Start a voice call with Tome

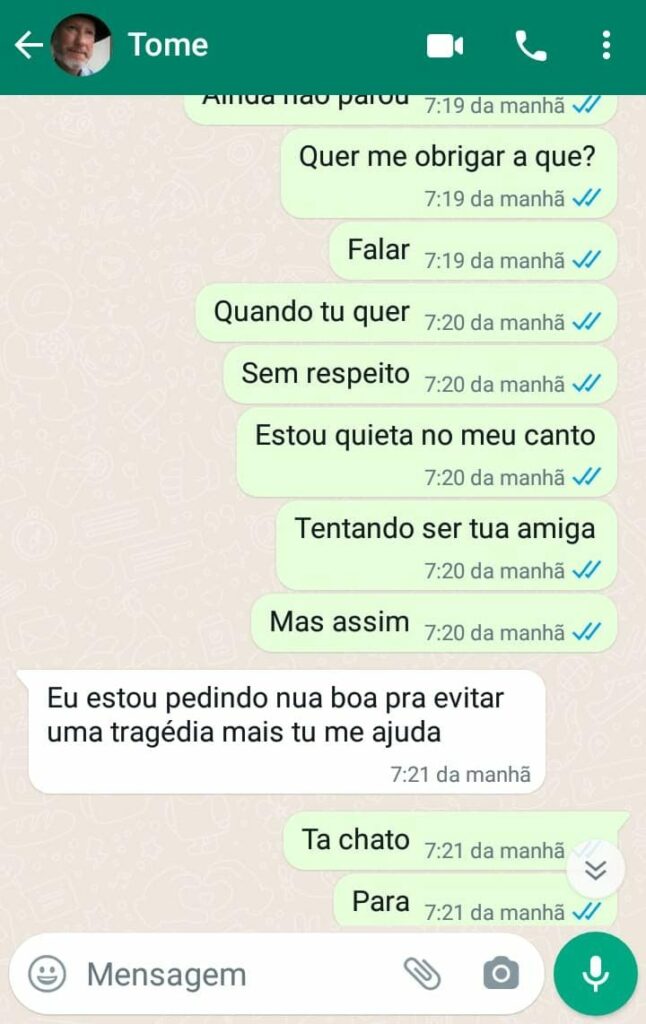pyautogui.click(x=530, y=45)
